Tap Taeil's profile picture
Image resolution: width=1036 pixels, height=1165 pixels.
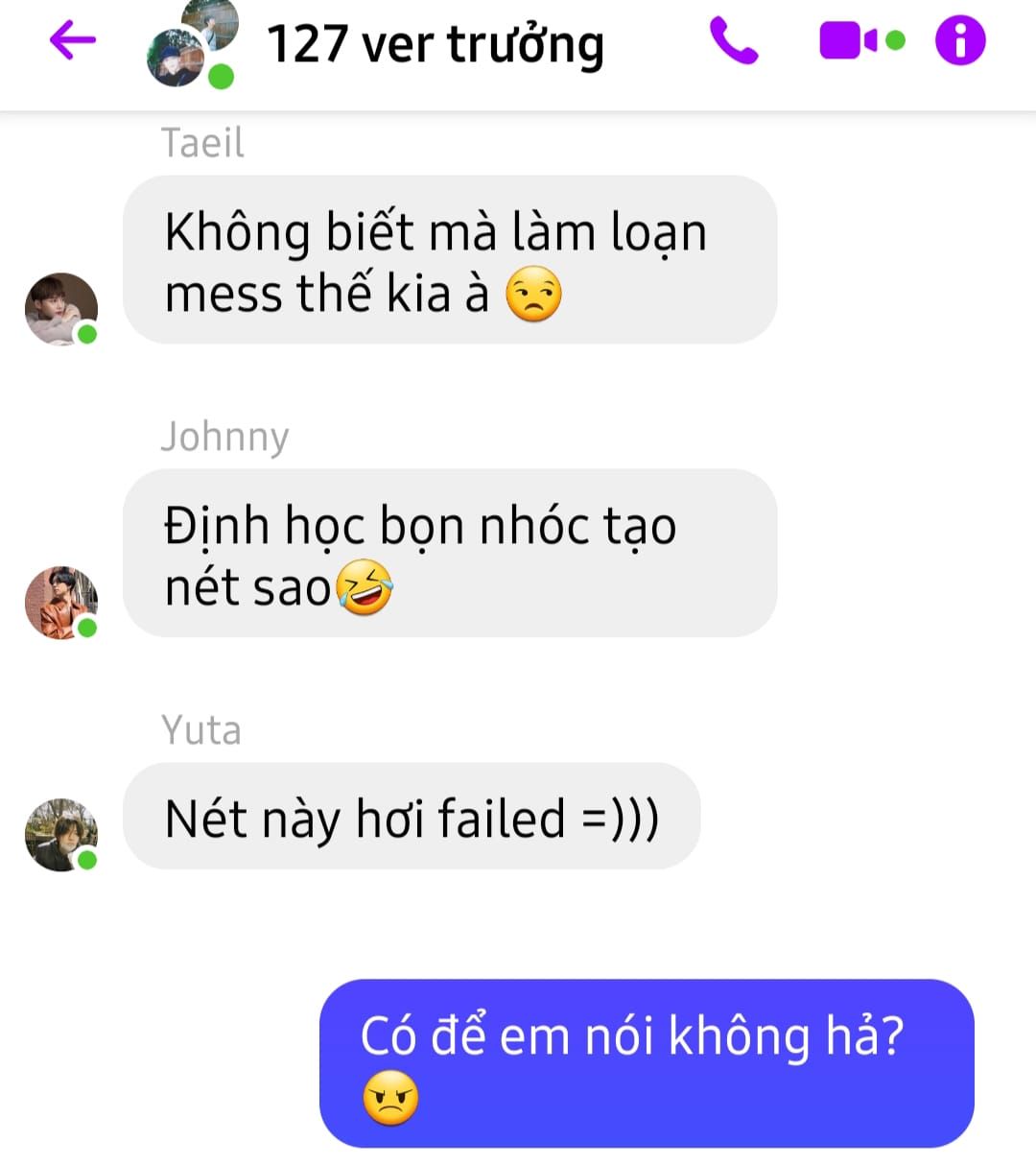60,309
